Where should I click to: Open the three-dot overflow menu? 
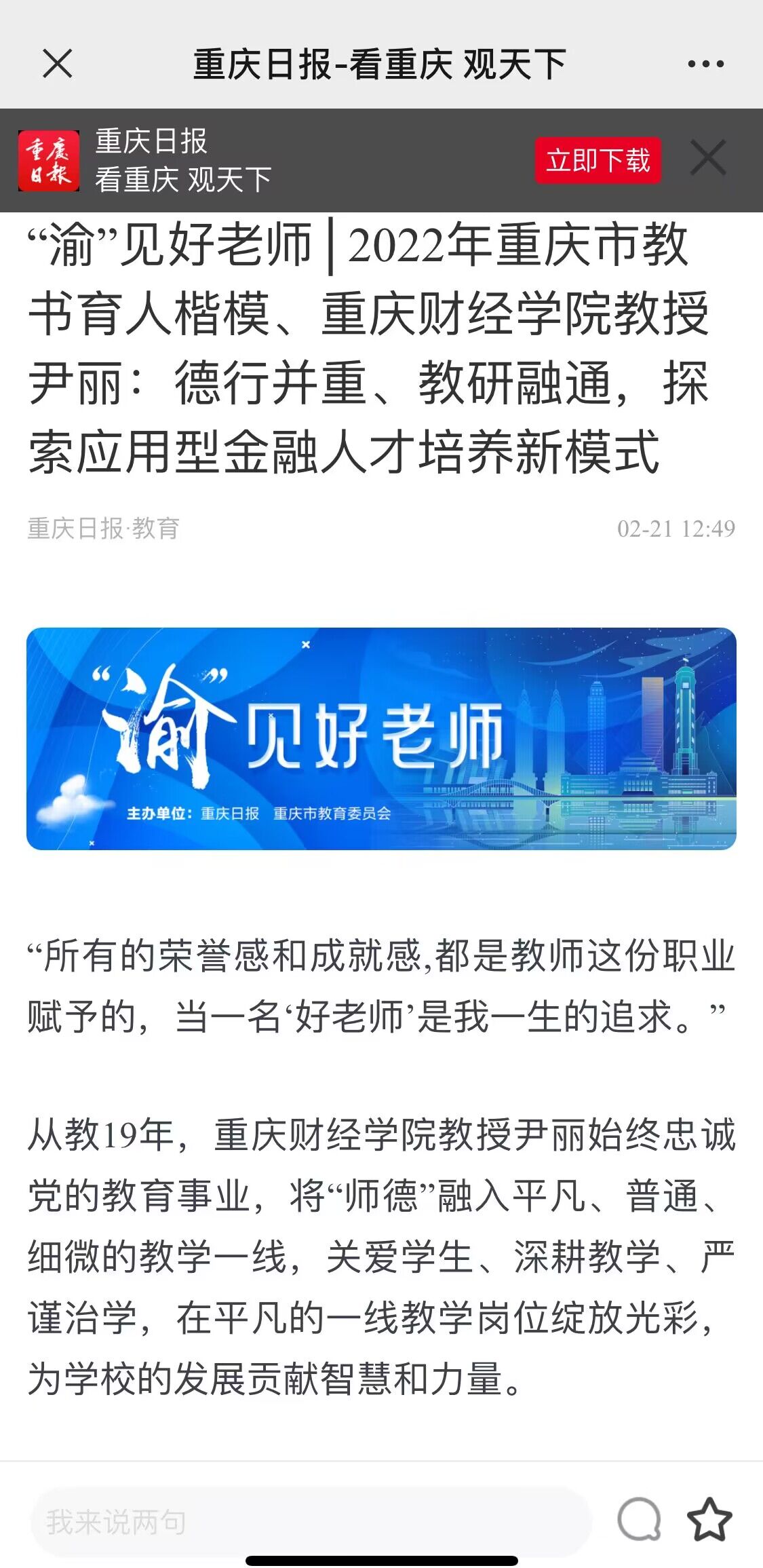[x=705, y=64]
